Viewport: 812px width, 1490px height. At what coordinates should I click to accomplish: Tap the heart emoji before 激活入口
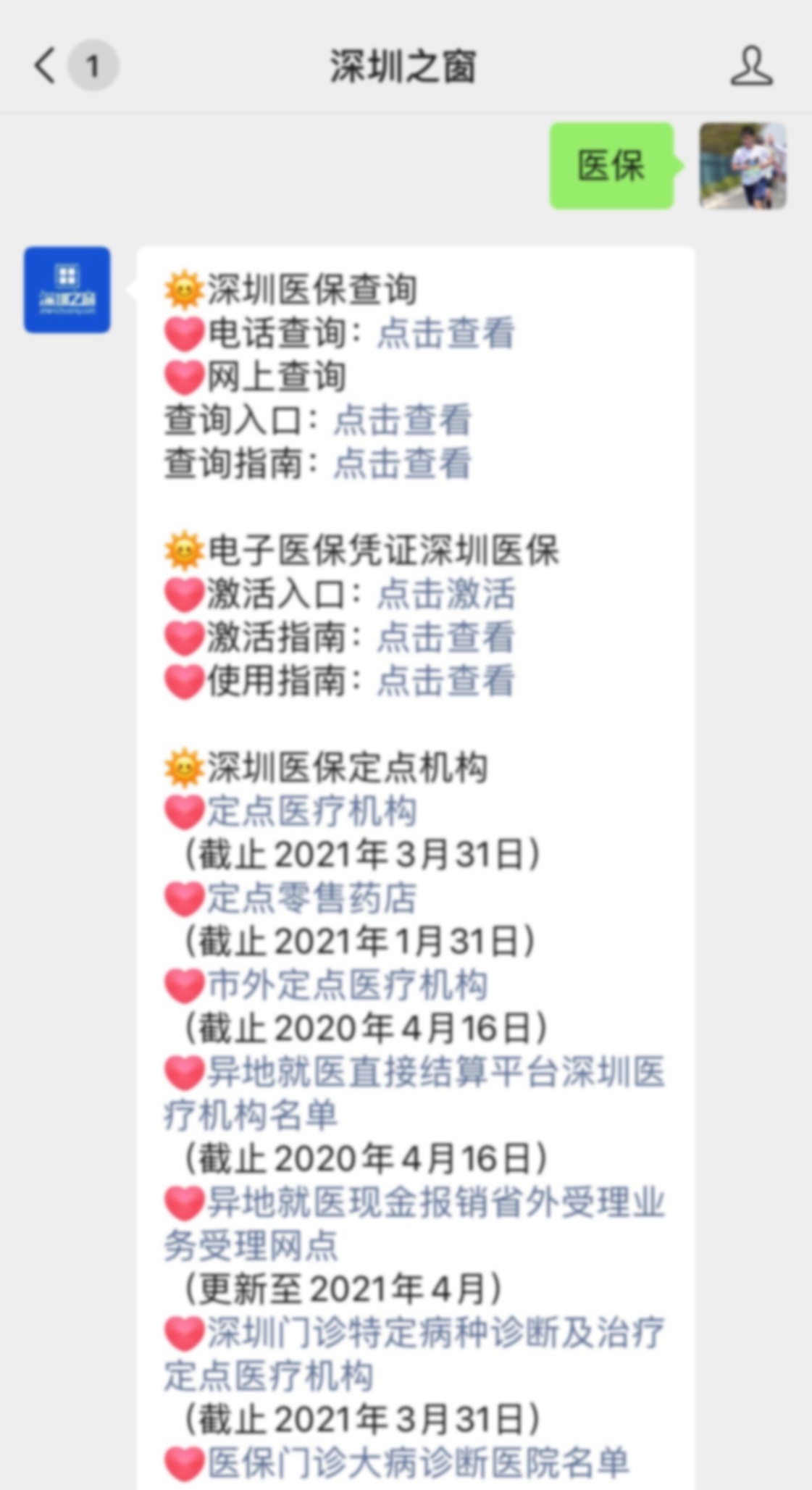(x=184, y=594)
